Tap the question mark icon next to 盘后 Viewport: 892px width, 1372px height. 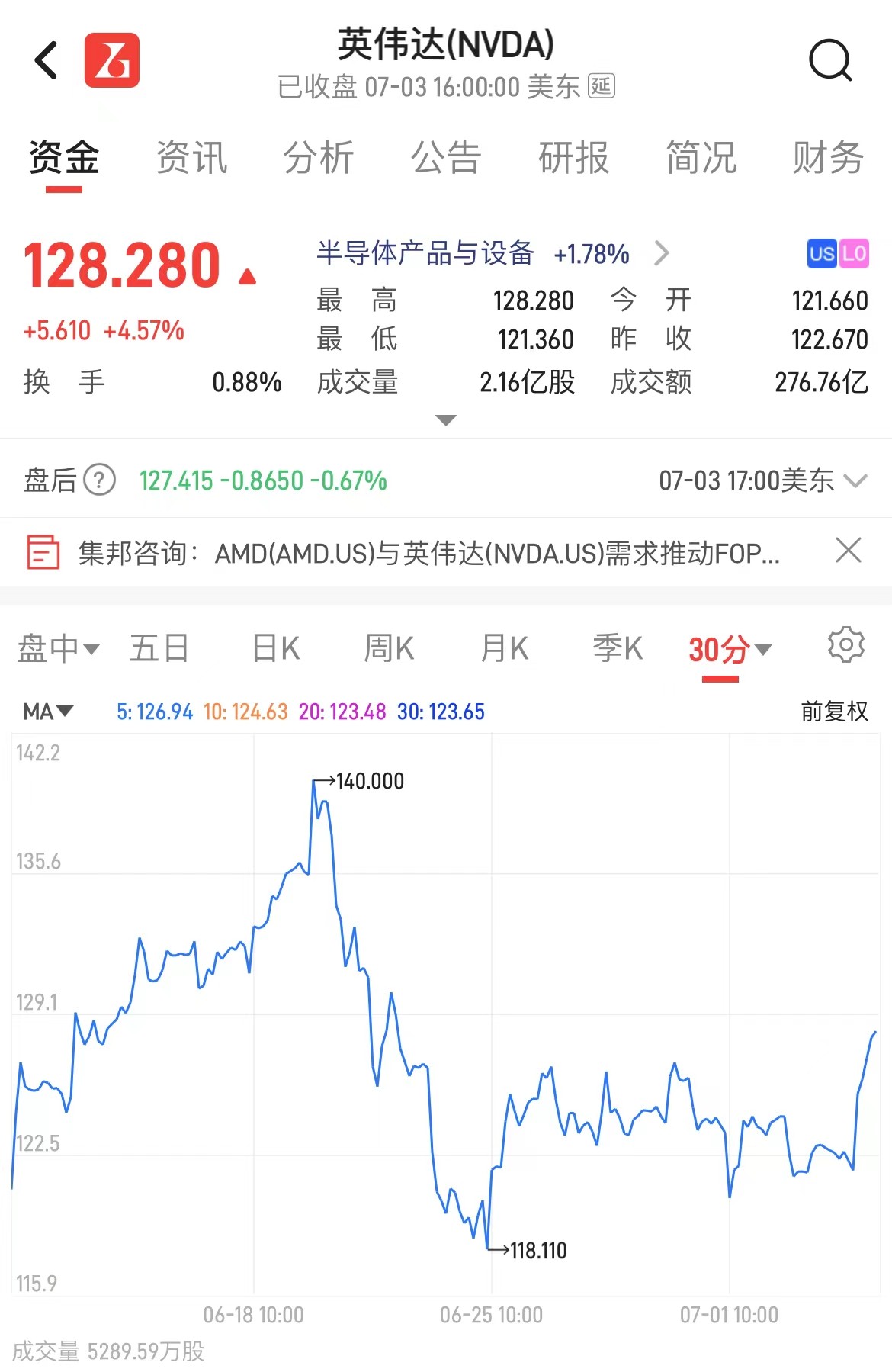(98, 480)
